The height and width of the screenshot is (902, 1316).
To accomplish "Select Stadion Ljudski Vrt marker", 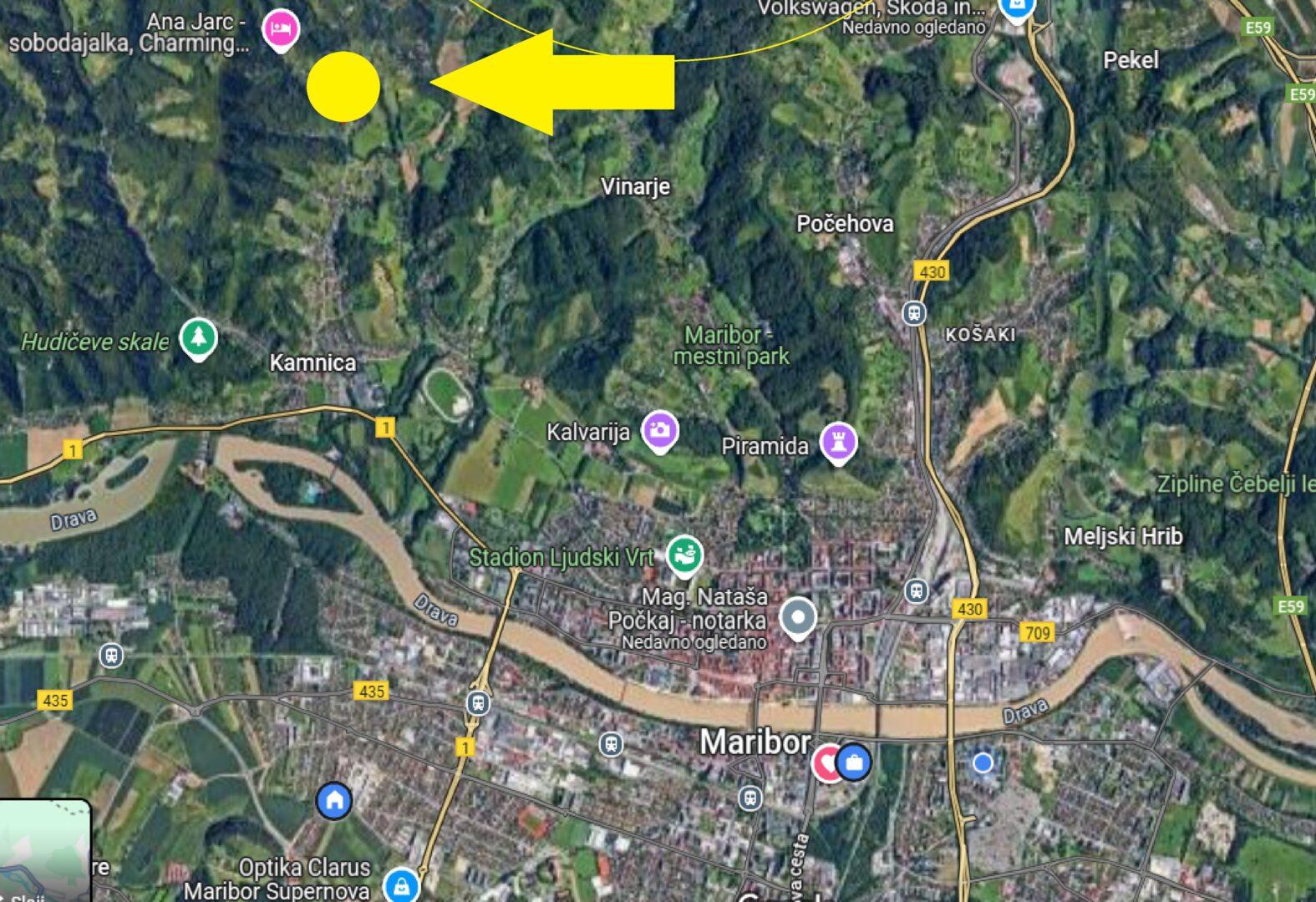I will [683, 555].
